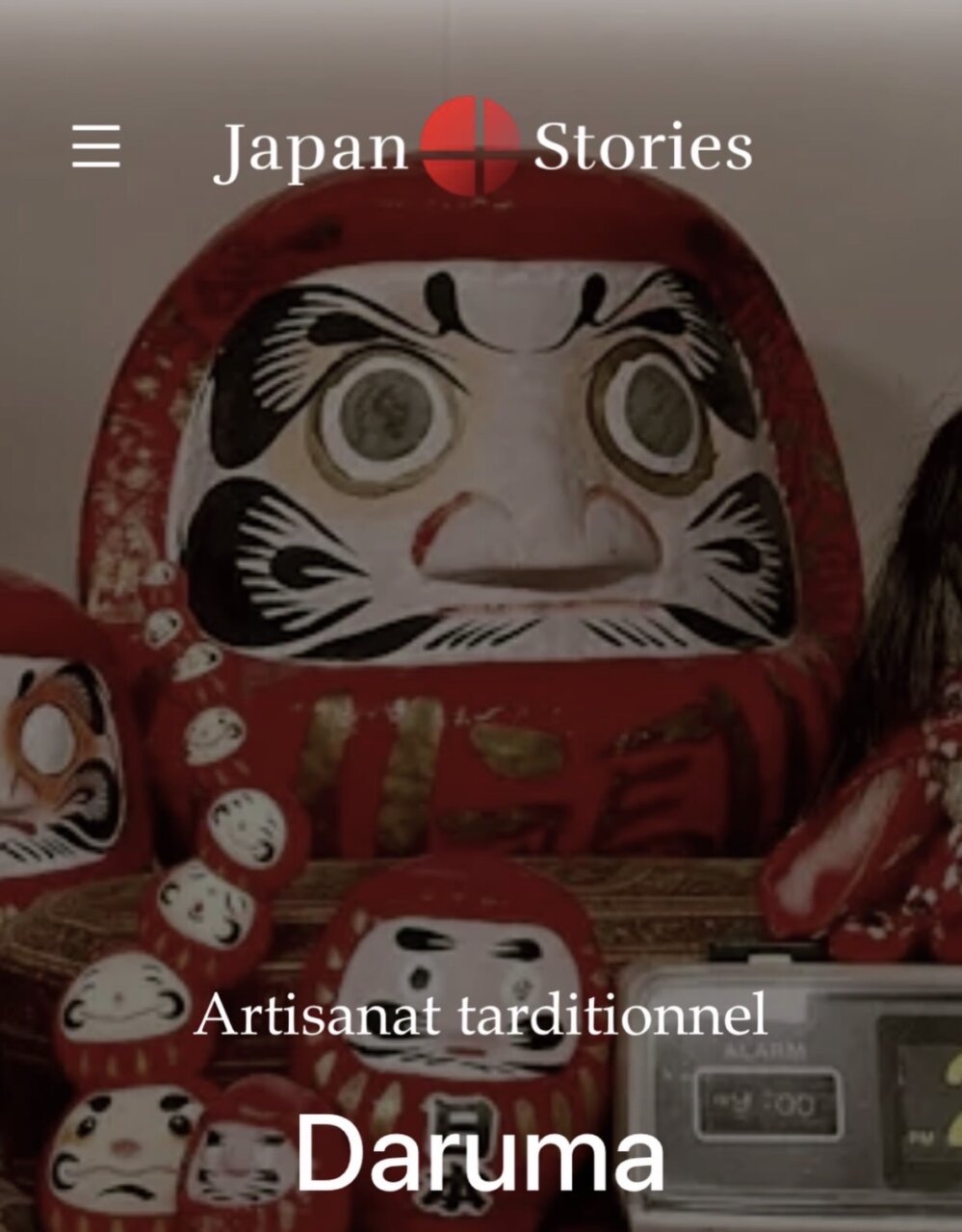Go to the Japan Stories homepage
This screenshot has height=1232, width=962.
481,148
